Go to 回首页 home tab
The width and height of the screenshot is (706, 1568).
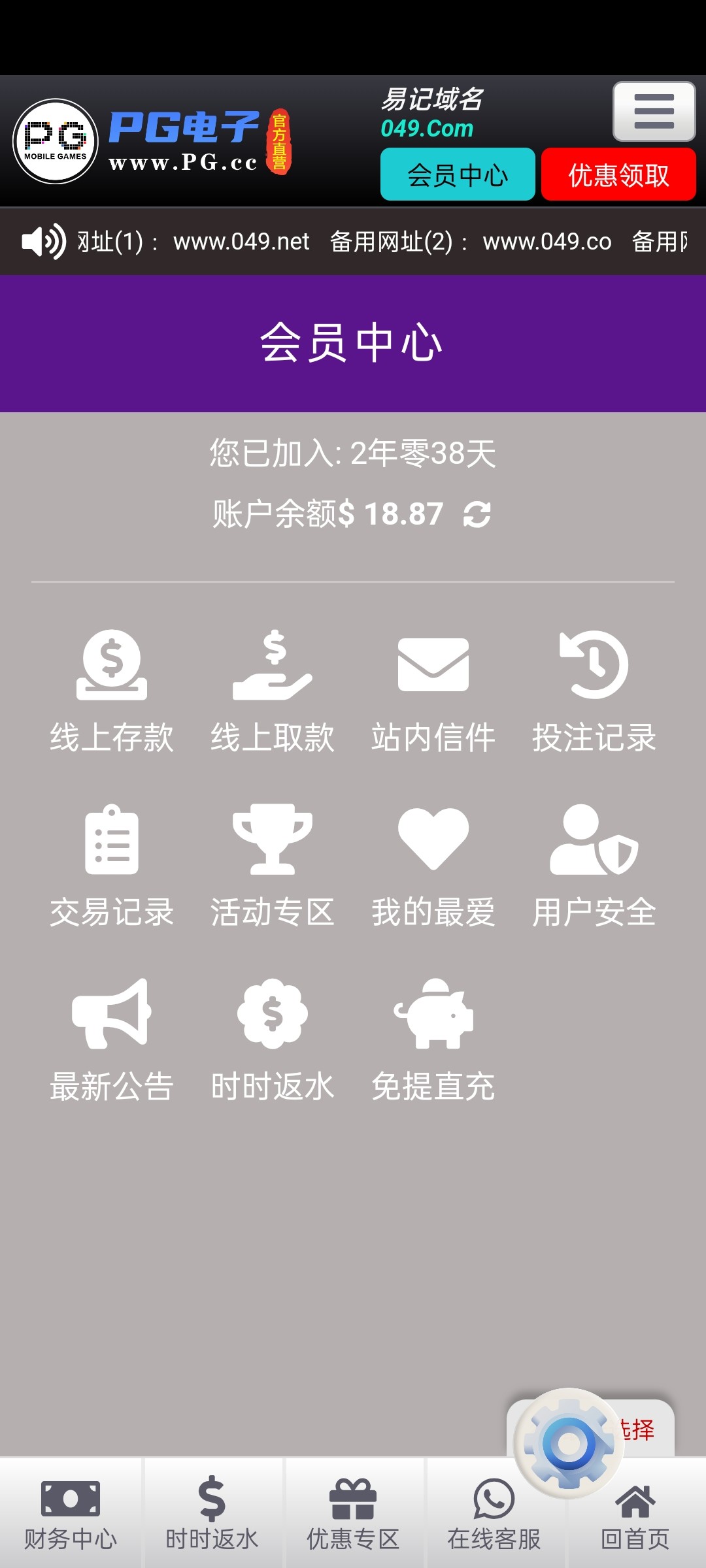635,1513
